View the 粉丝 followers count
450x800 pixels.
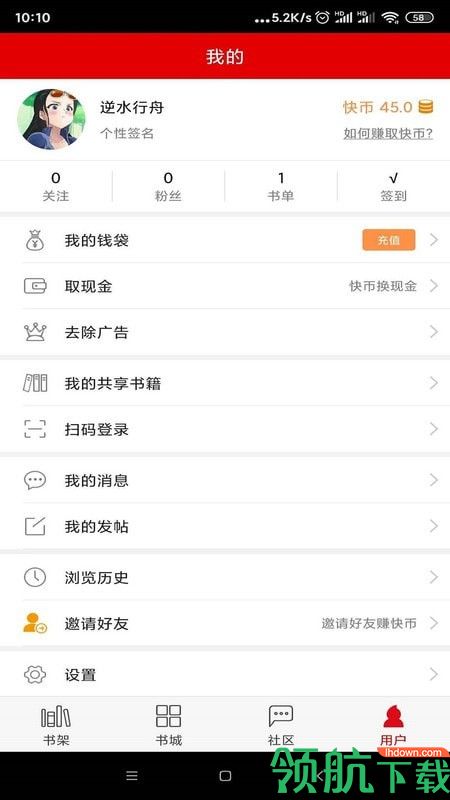[x=168, y=186]
